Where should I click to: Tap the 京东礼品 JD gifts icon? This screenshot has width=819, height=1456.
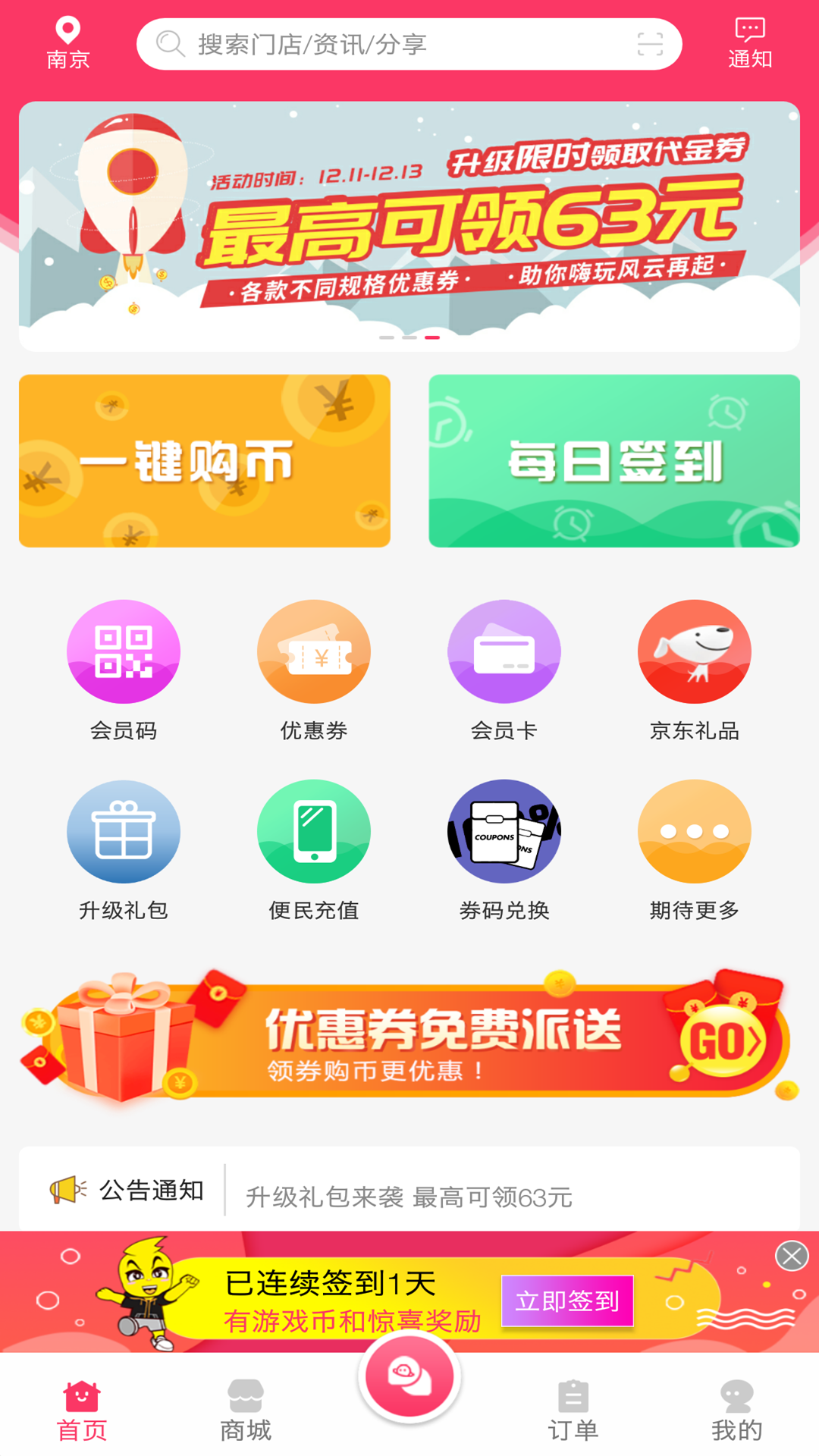tap(695, 652)
